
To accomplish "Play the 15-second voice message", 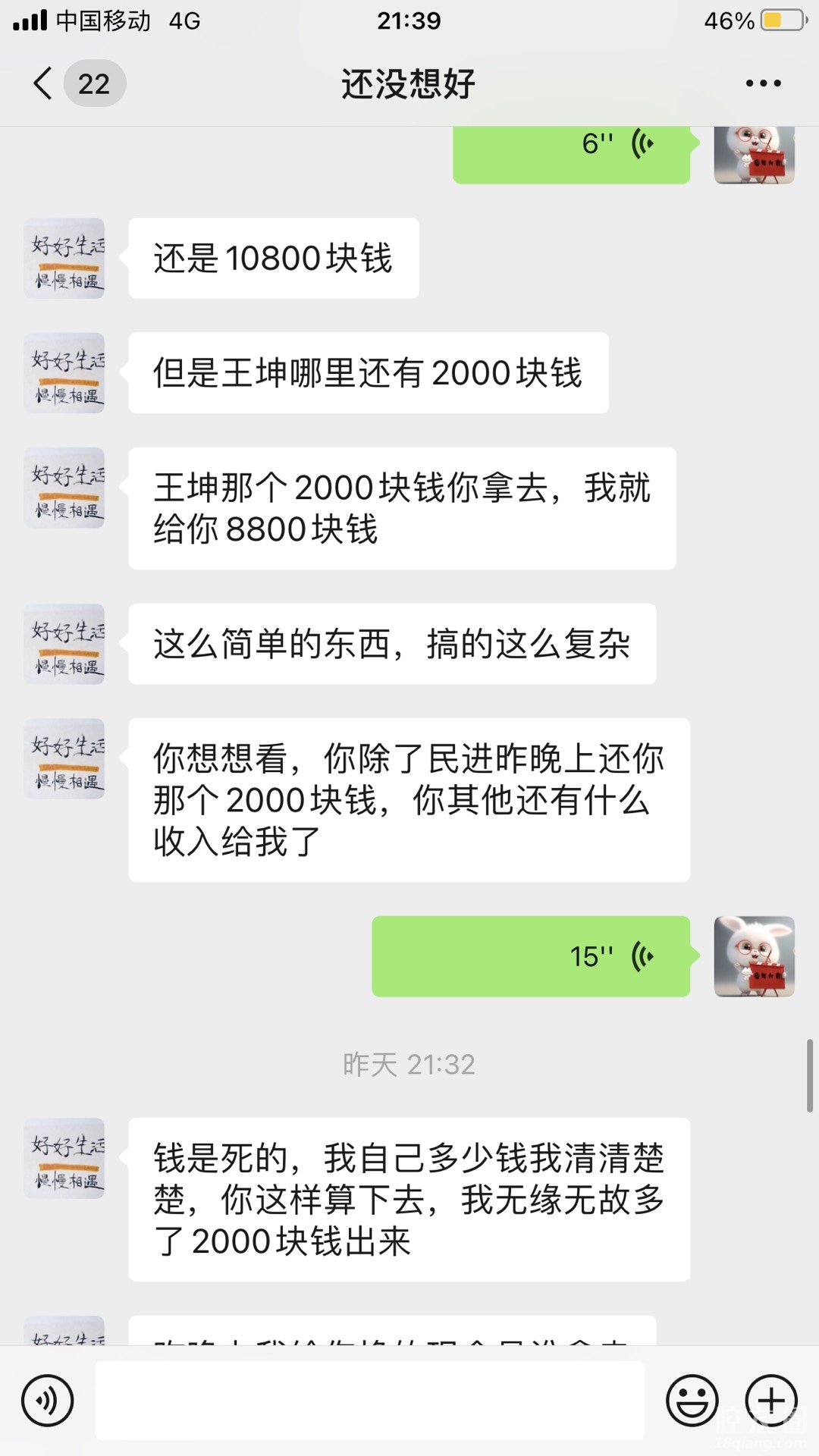I will click(x=531, y=956).
